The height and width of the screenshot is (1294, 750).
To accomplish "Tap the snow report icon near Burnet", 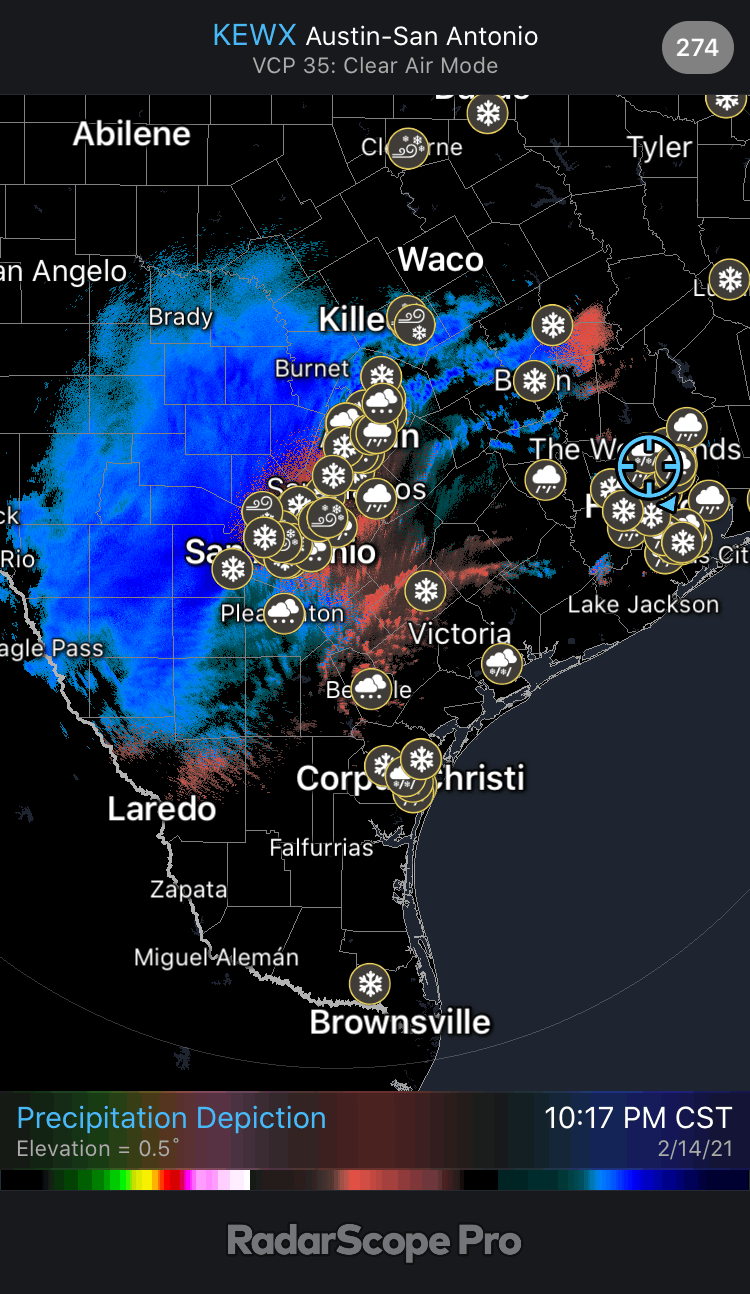I will (x=380, y=376).
